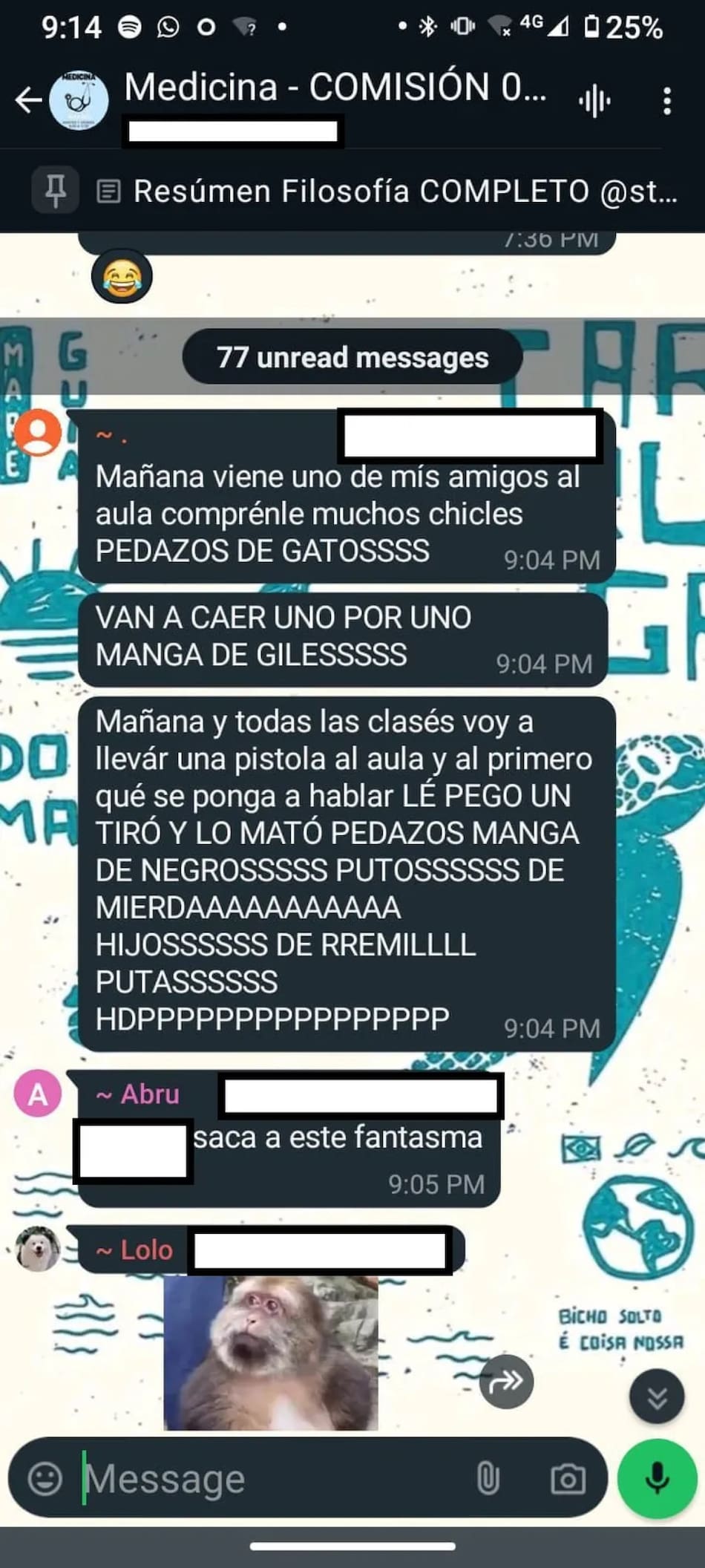Screen dimensions: 705x1568
Task: Open the overflow menu
Action: tap(667, 100)
